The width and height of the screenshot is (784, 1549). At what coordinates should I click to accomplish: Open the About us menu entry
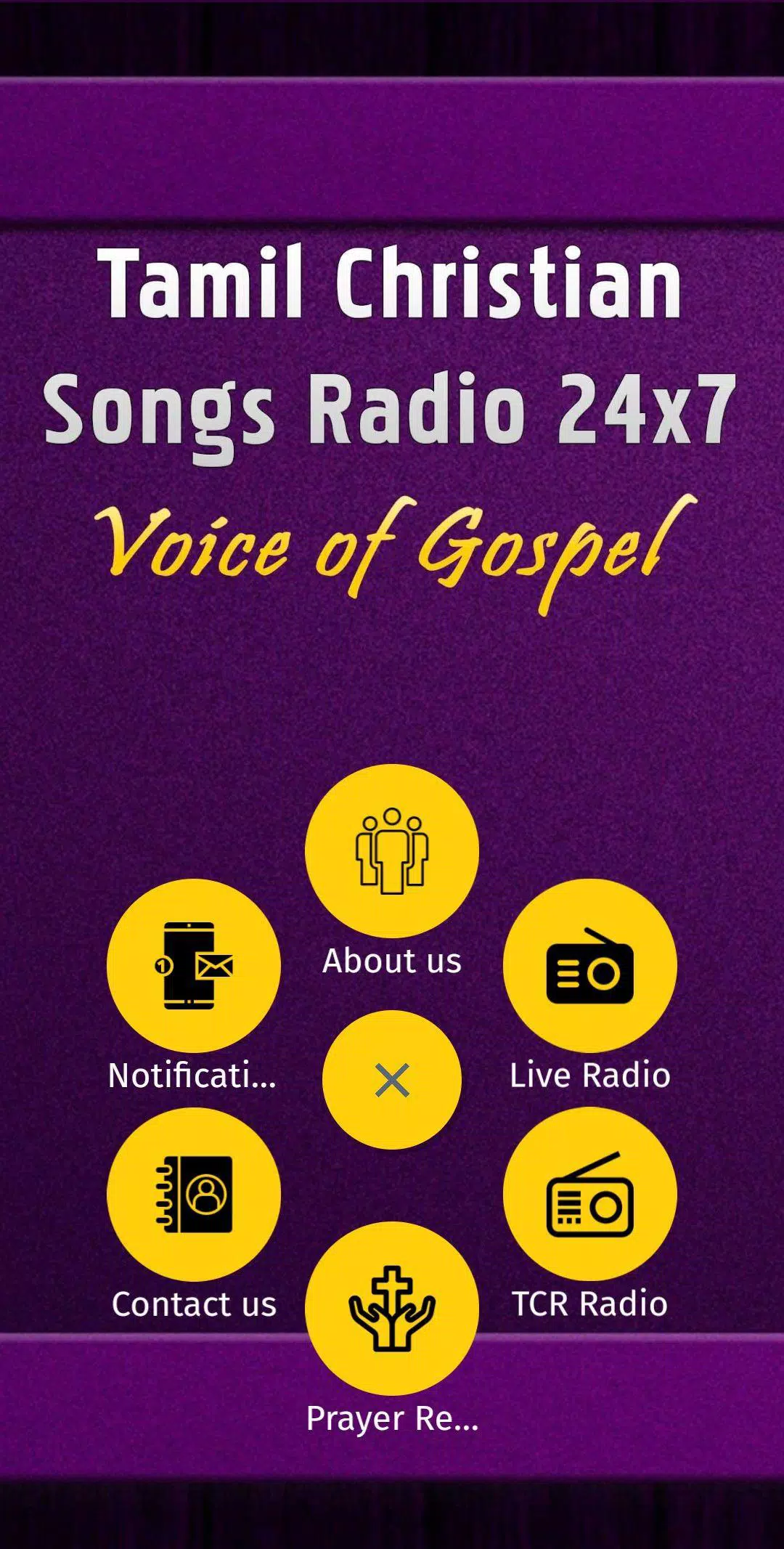coord(392,961)
